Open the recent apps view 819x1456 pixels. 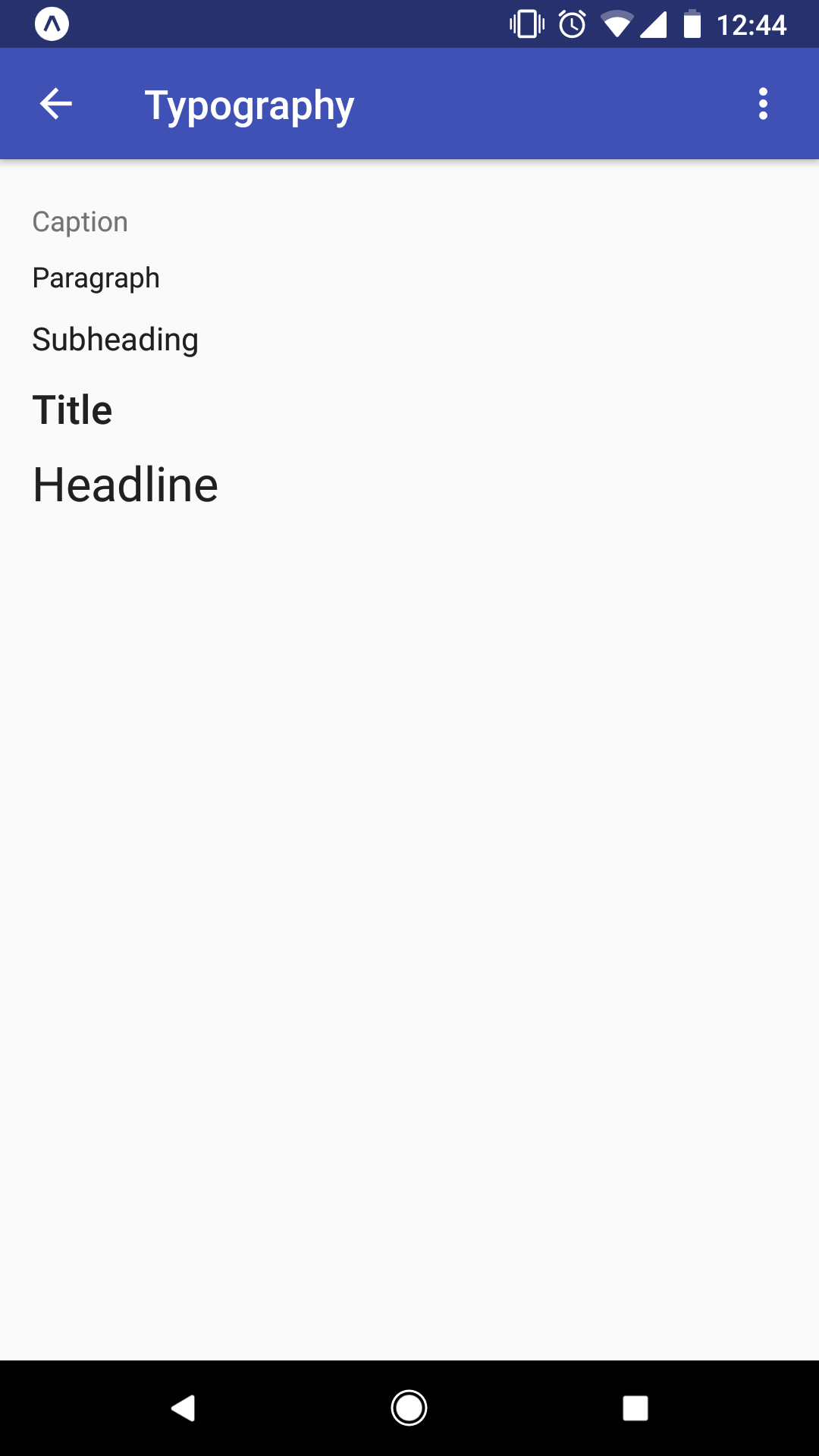(635, 1408)
